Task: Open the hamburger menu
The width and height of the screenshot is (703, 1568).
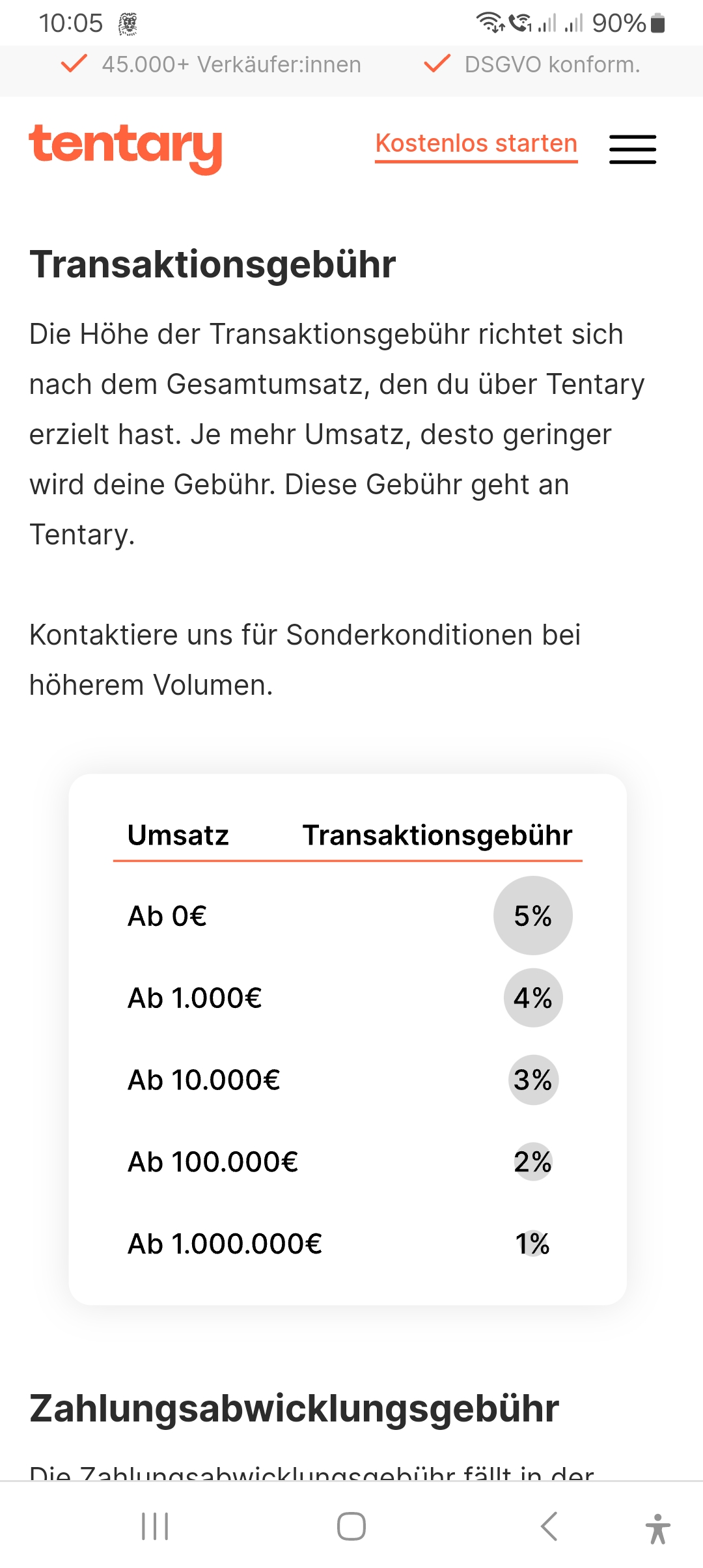Action: click(633, 149)
